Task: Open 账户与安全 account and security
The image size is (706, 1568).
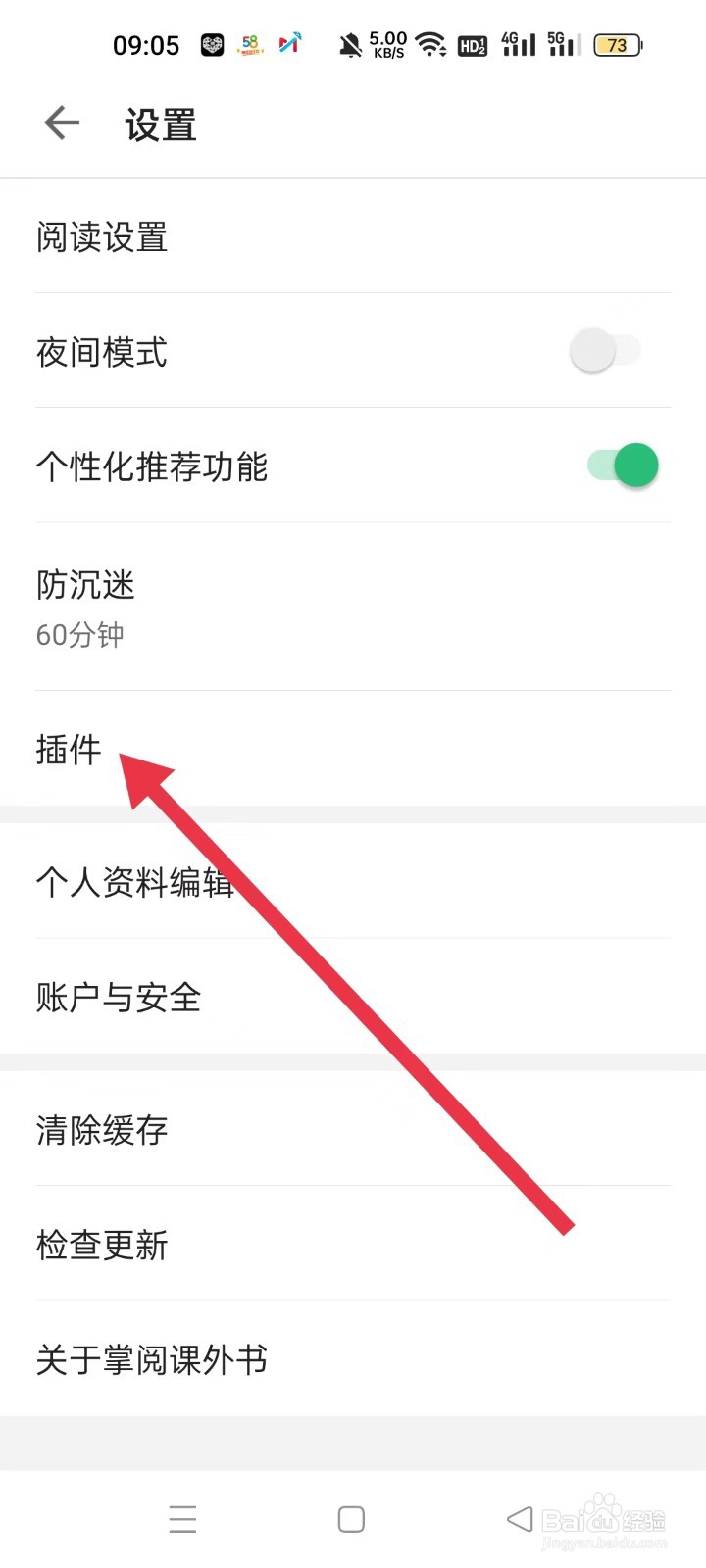Action: (118, 998)
